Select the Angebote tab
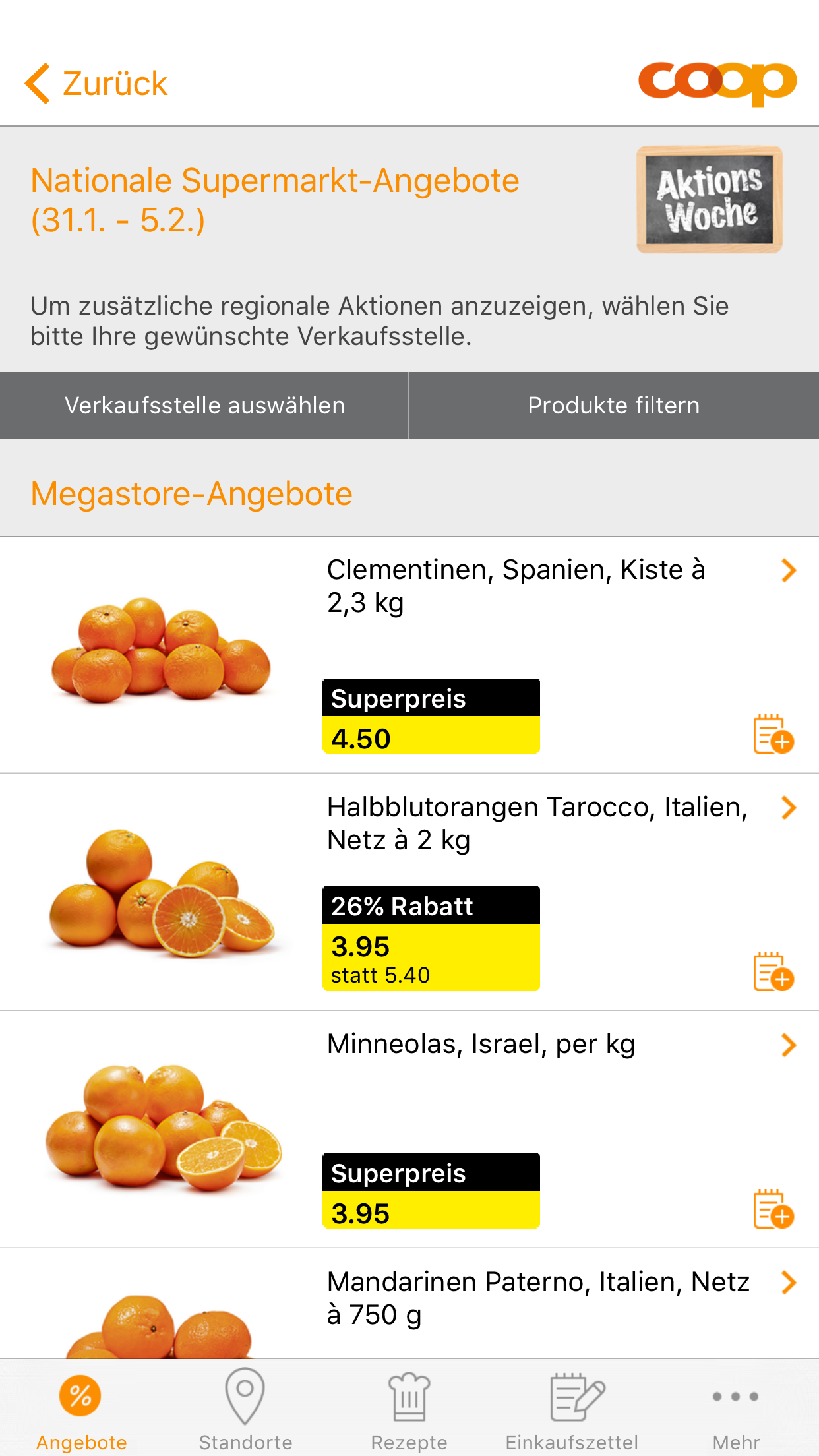Viewport: 819px width, 1456px height. tap(81, 1409)
